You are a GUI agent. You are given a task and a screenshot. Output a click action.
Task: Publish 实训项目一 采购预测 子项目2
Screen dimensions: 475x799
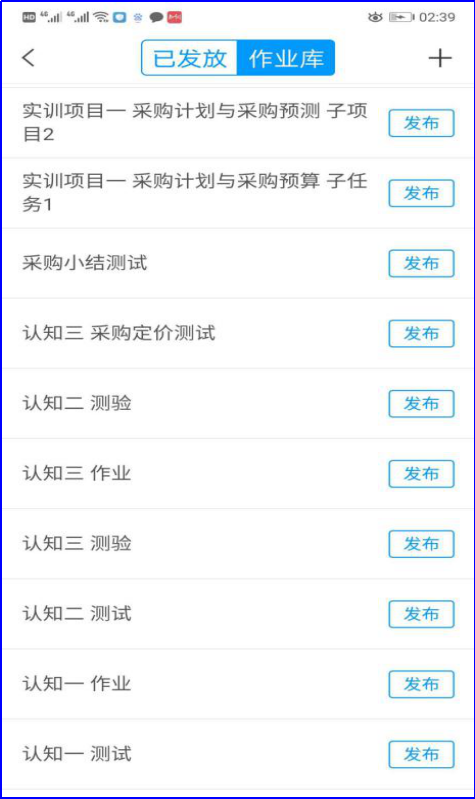pos(421,123)
